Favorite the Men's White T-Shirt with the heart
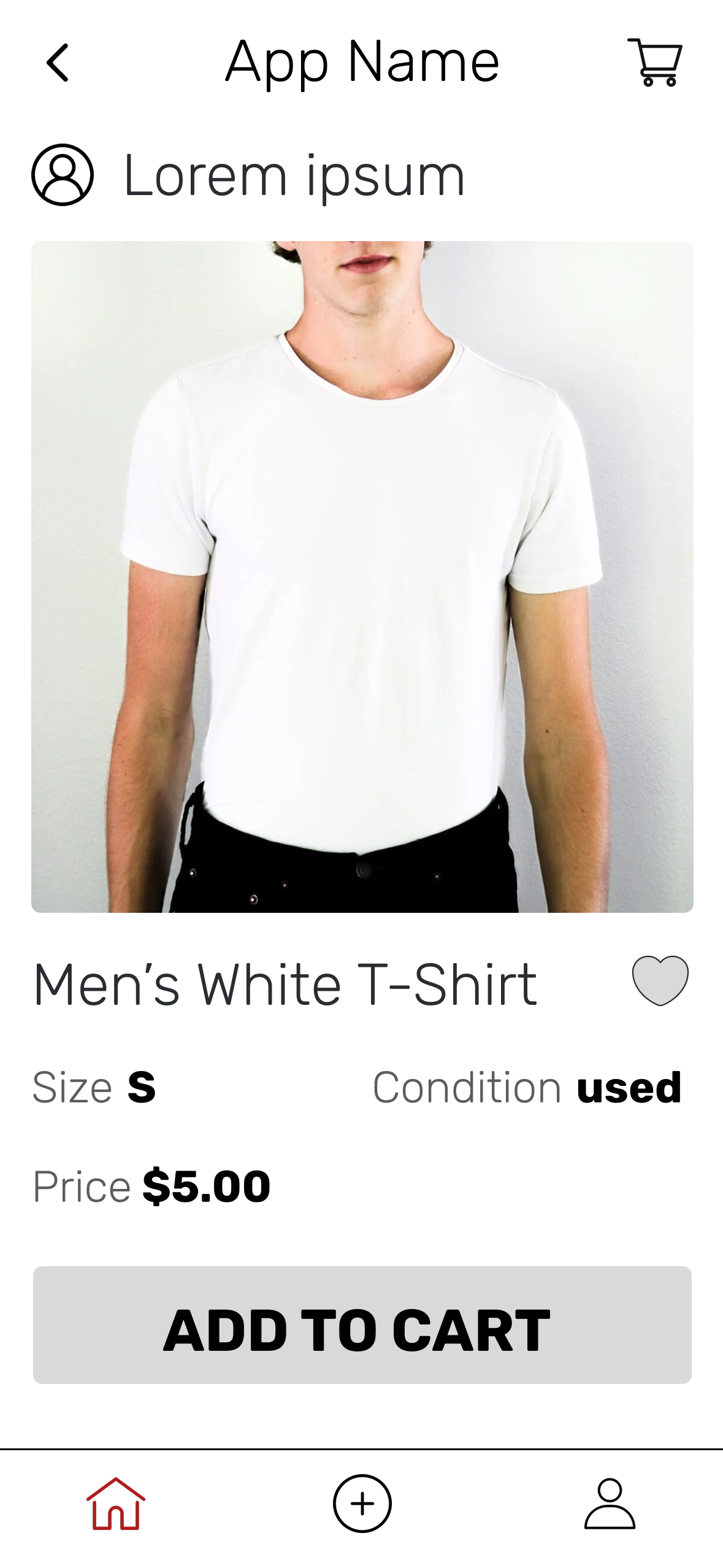Image resolution: width=723 pixels, height=1568 pixels. coord(660,980)
